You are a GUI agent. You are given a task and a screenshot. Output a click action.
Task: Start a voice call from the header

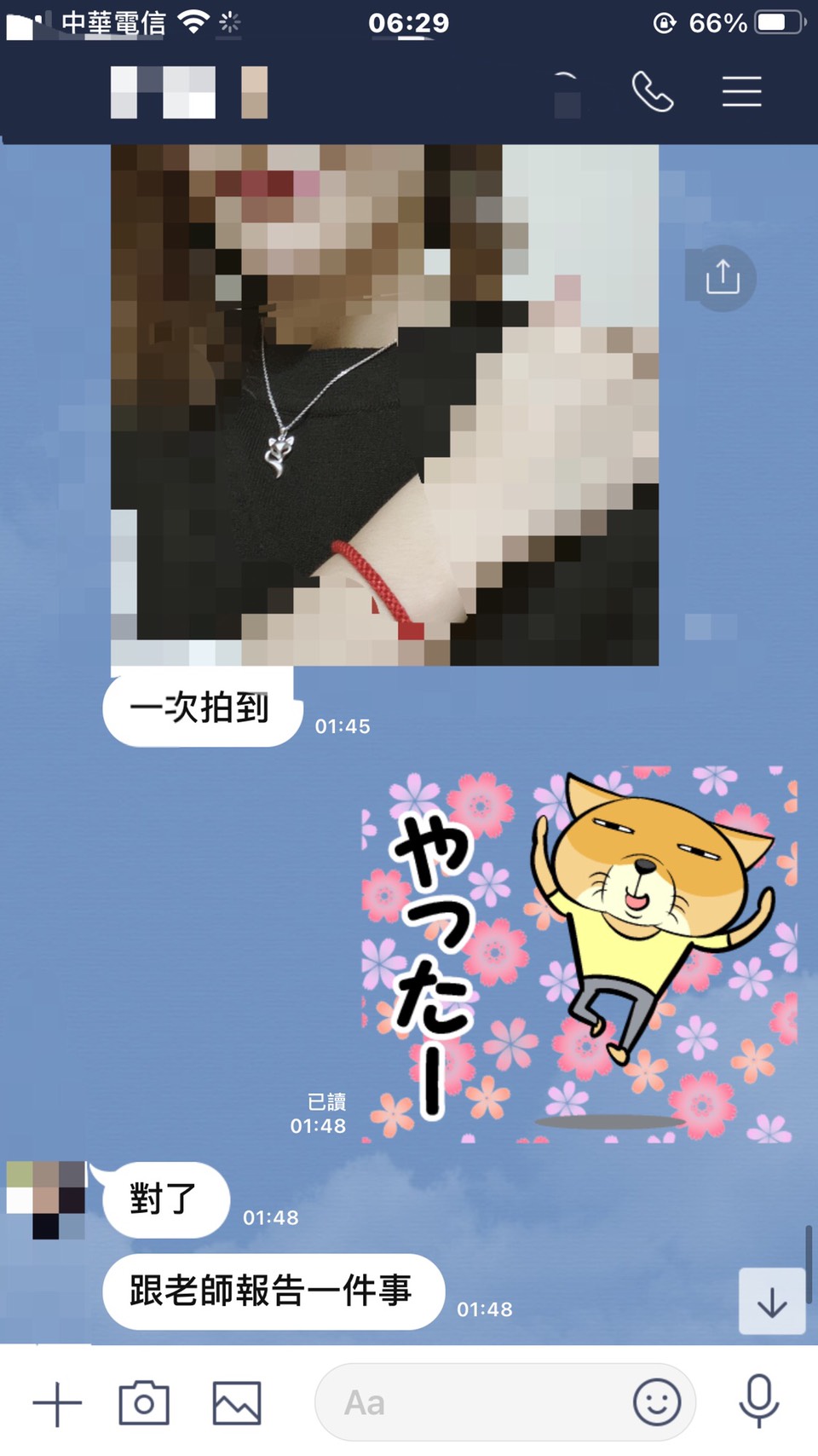pos(653,92)
